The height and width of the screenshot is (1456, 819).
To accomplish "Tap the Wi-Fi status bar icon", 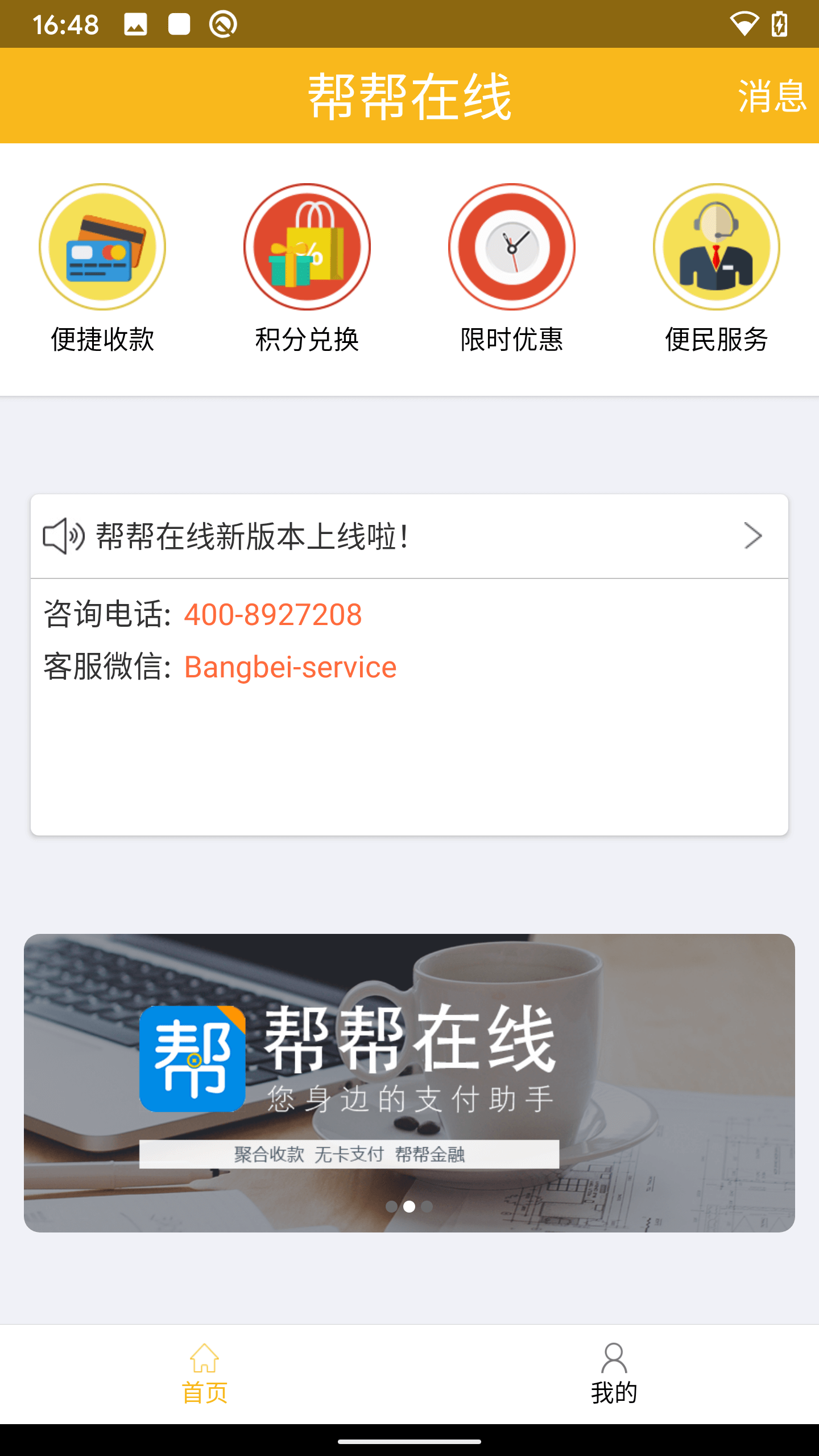I will pyautogui.click(x=745, y=24).
